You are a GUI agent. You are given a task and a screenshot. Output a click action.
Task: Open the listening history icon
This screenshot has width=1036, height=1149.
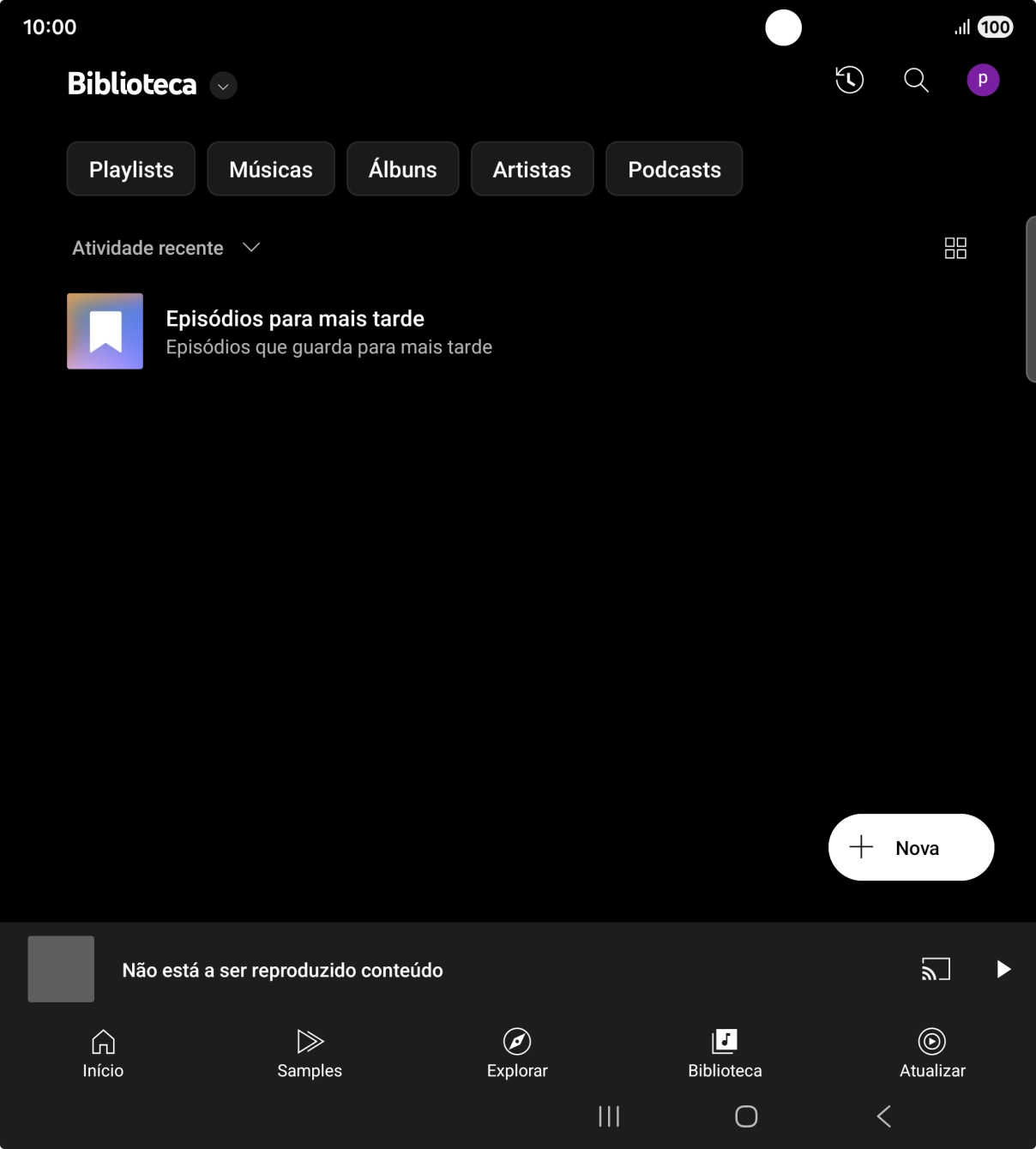pyautogui.click(x=848, y=80)
